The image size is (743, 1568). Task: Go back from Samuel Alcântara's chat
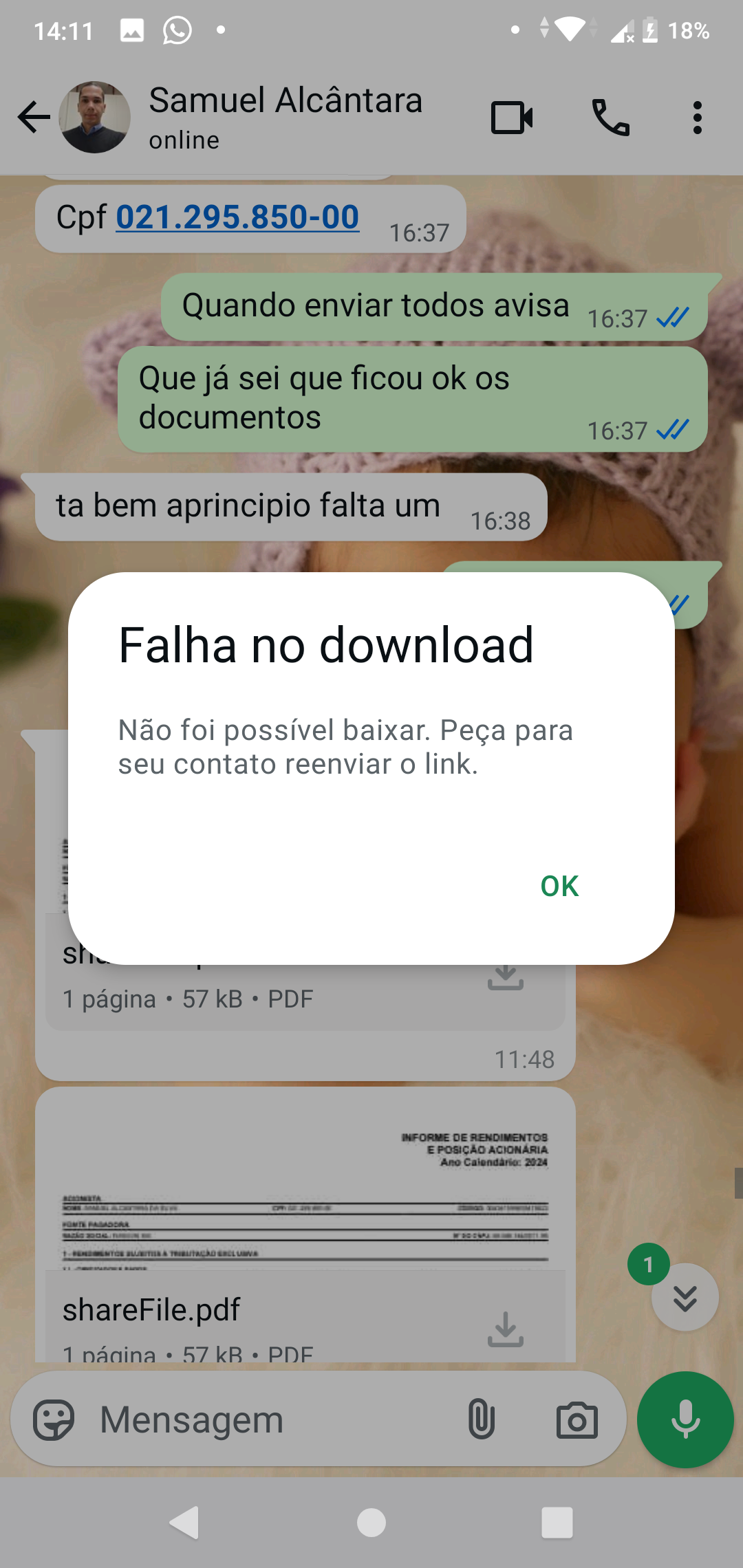(x=34, y=117)
